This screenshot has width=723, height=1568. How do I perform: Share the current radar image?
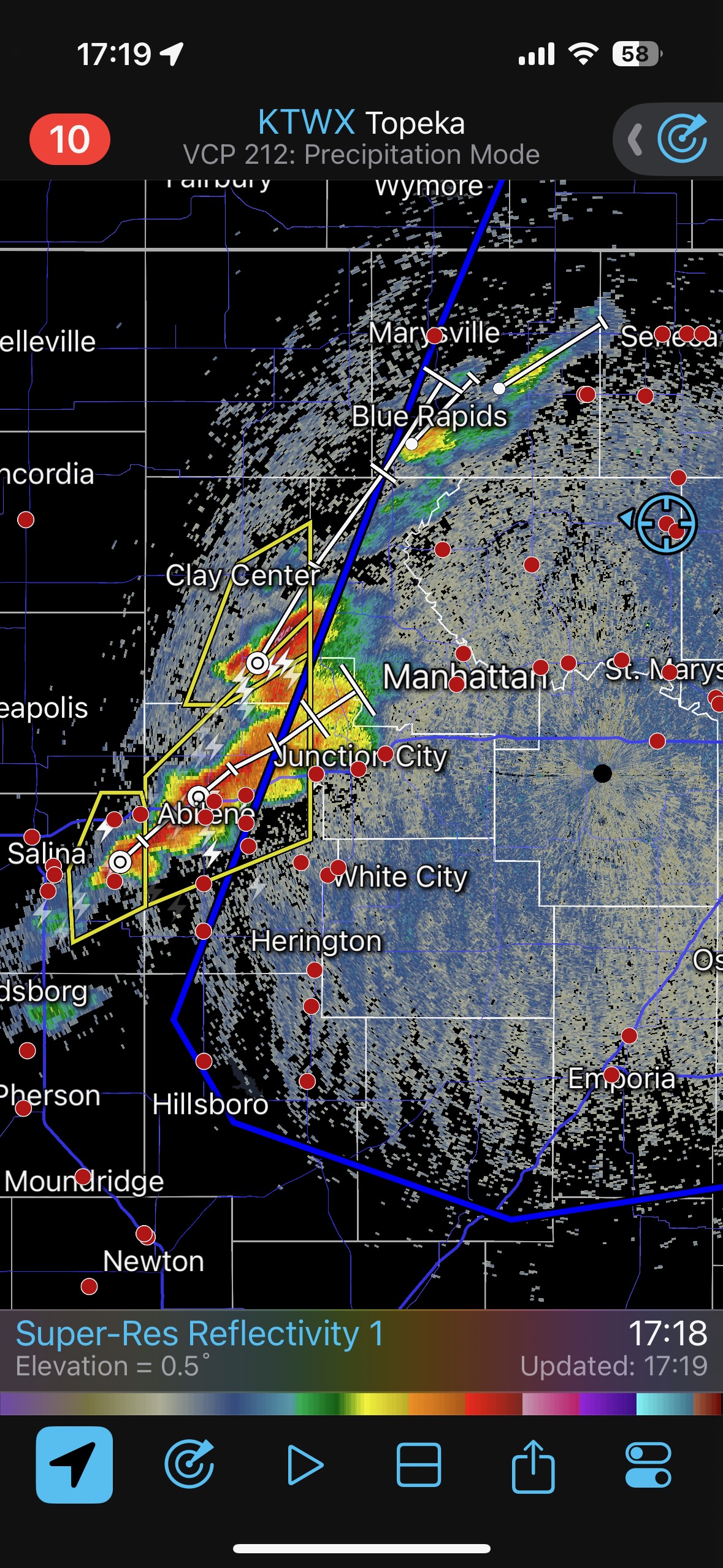533,1464
